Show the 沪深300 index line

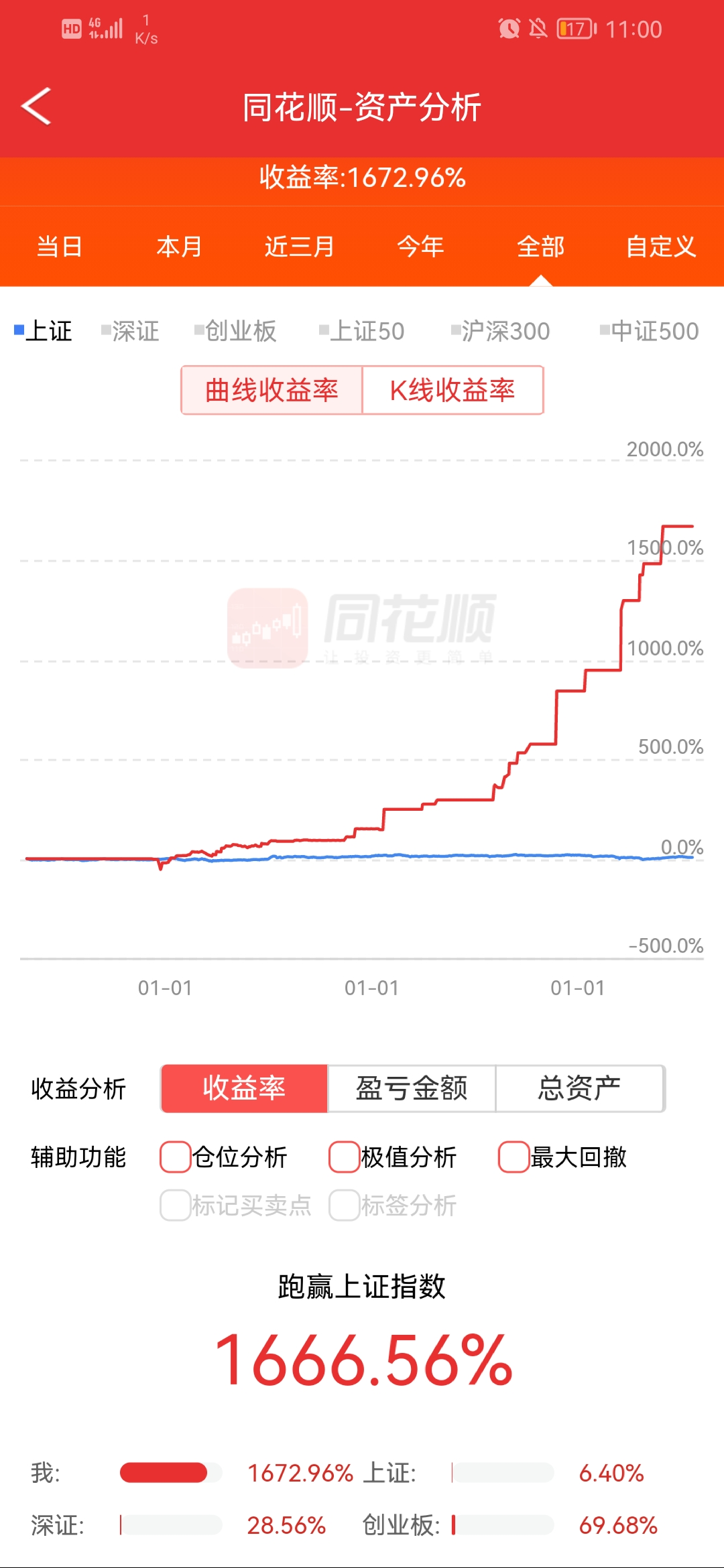501,331
